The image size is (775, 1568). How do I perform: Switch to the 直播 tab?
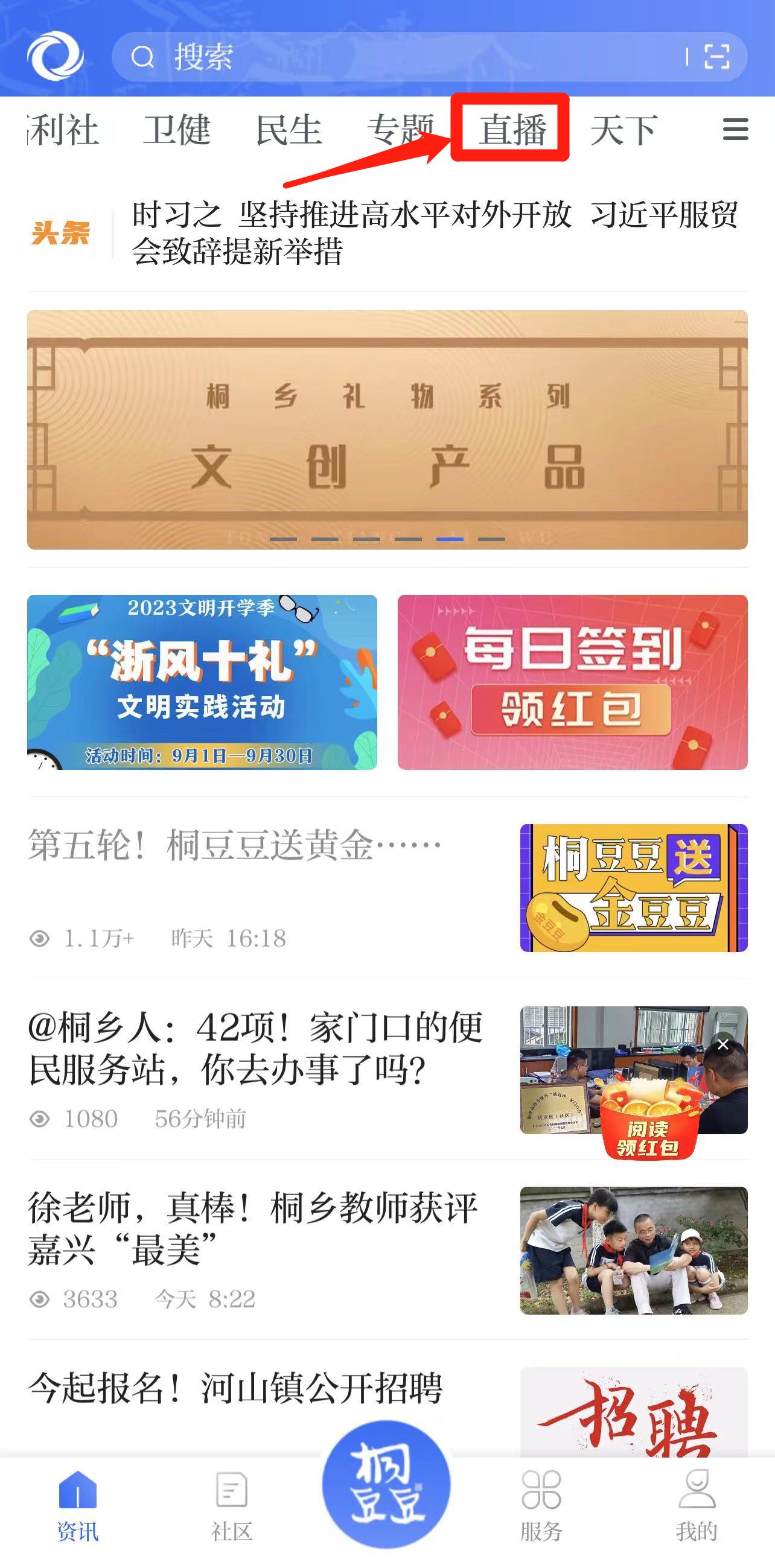click(511, 129)
